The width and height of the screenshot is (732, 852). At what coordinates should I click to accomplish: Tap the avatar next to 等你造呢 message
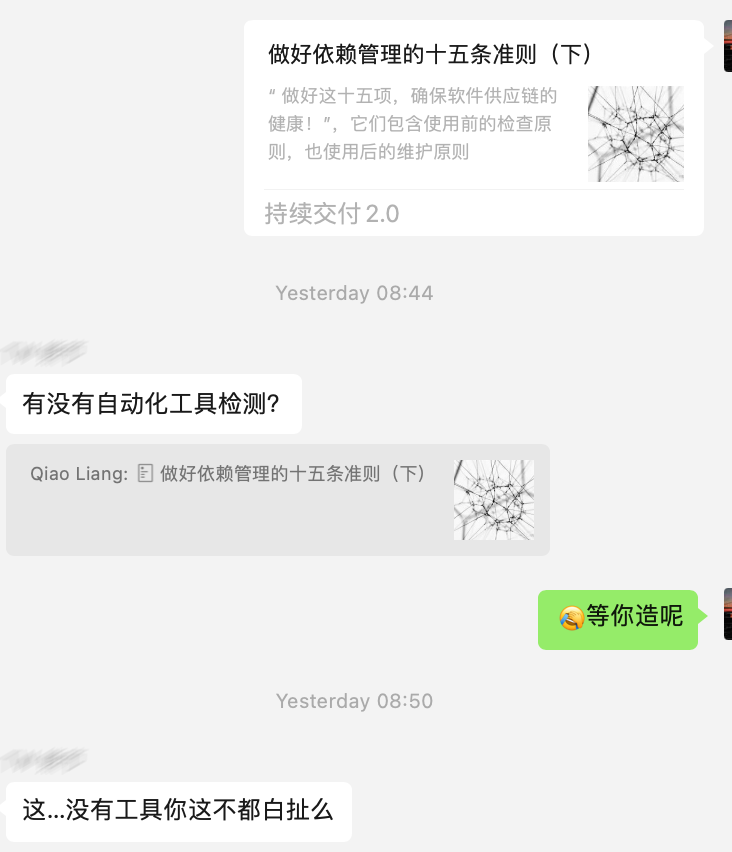tap(727, 613)
